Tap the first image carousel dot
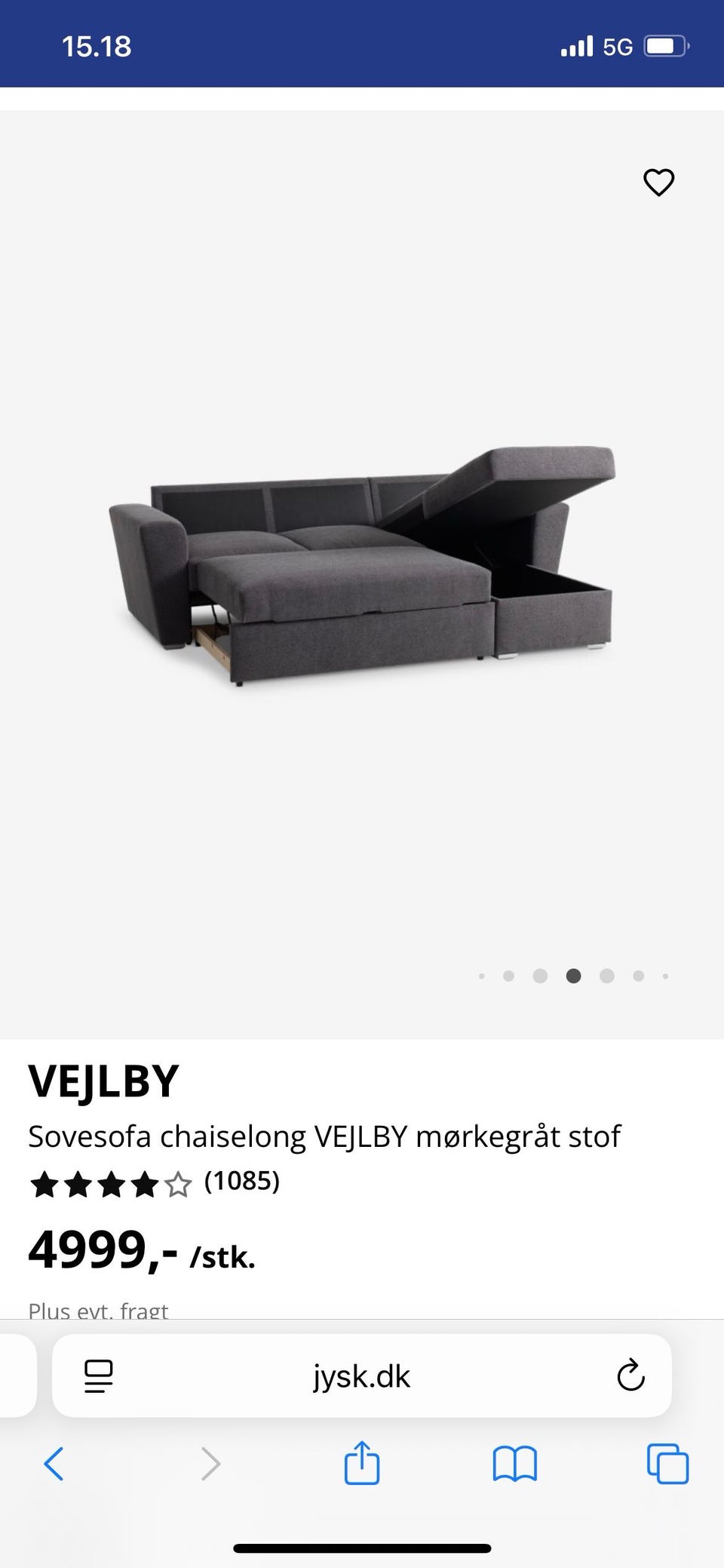The width and height of the screenshot is (724, 1568). pos(480,976)
